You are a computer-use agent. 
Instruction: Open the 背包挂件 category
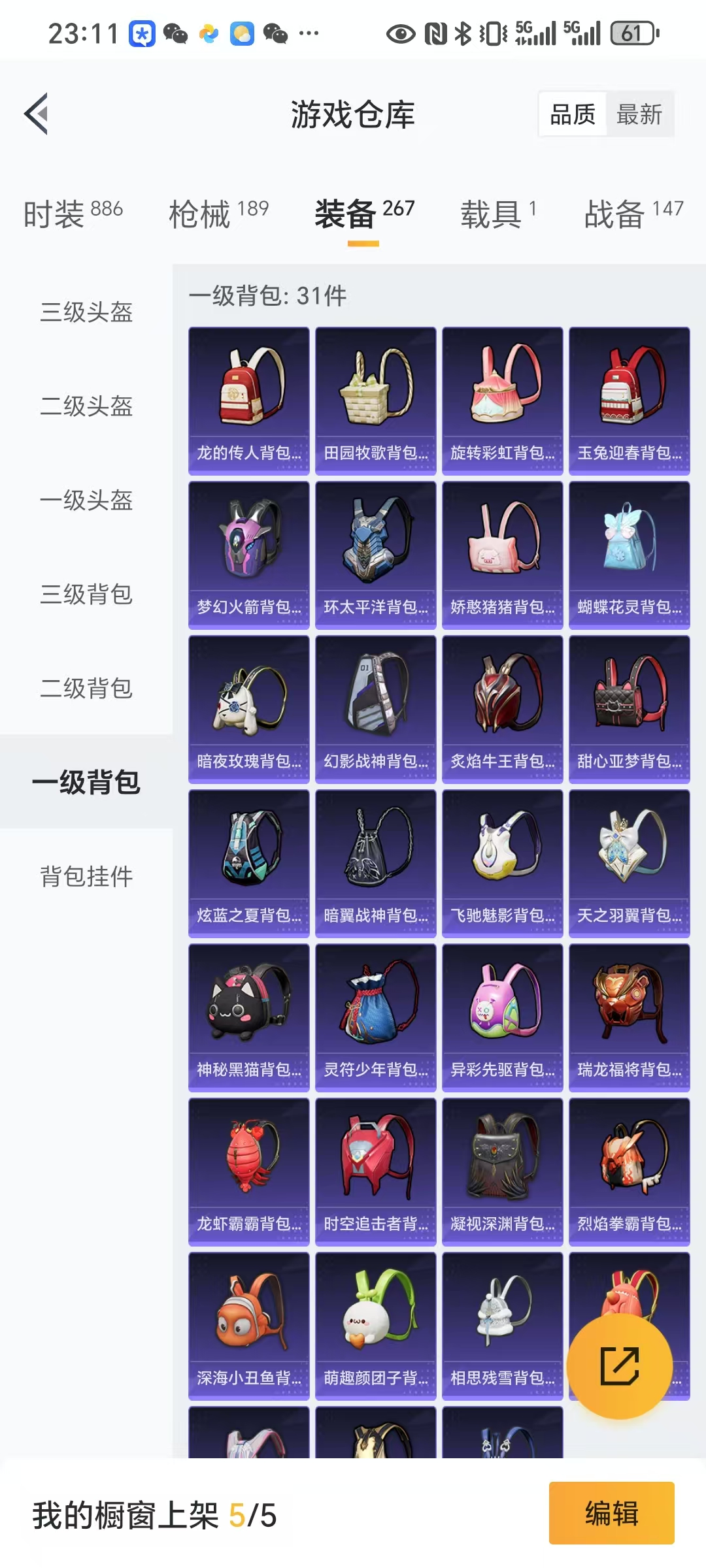click(x=86, y=876)
